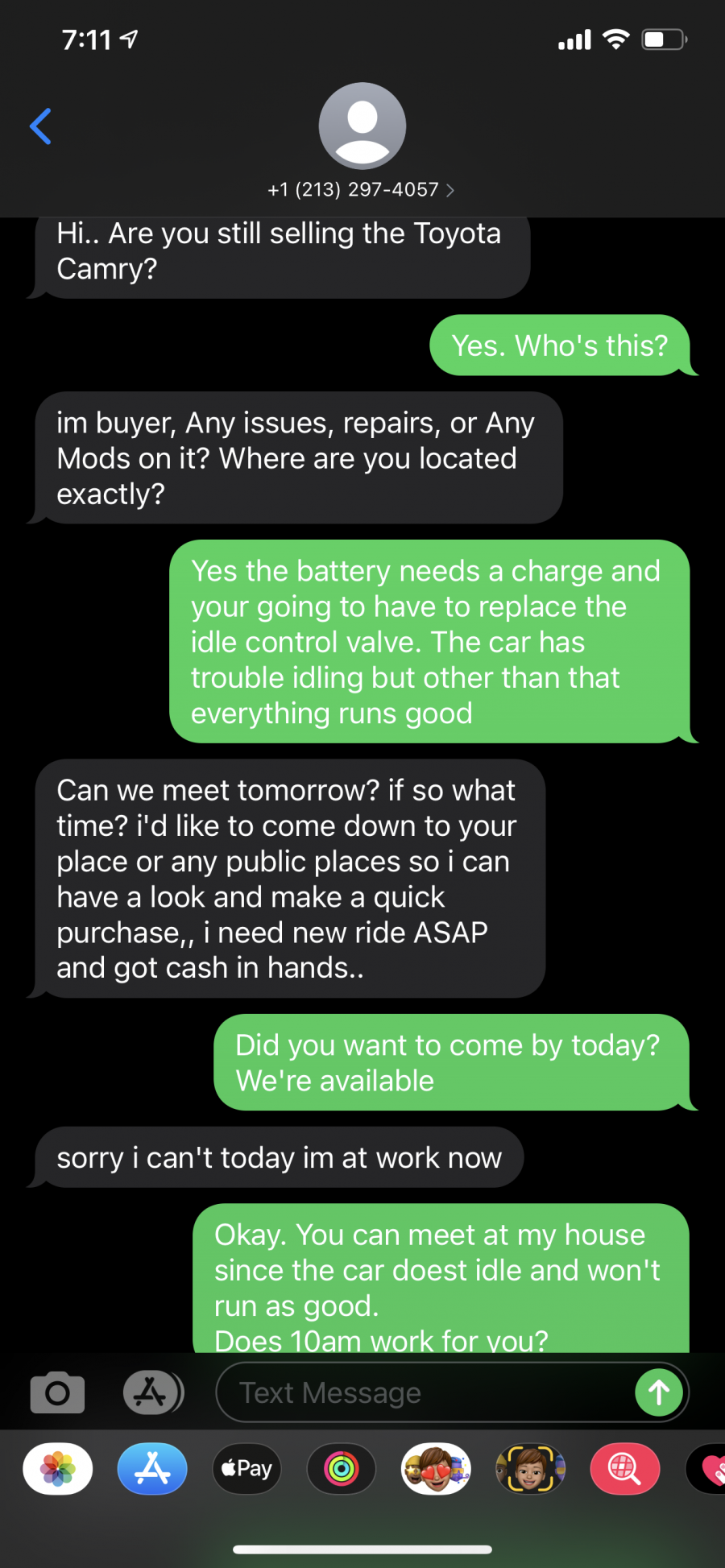
Task: Go back to the messages list
Action: pyautogui.click(x=40, y=126)
